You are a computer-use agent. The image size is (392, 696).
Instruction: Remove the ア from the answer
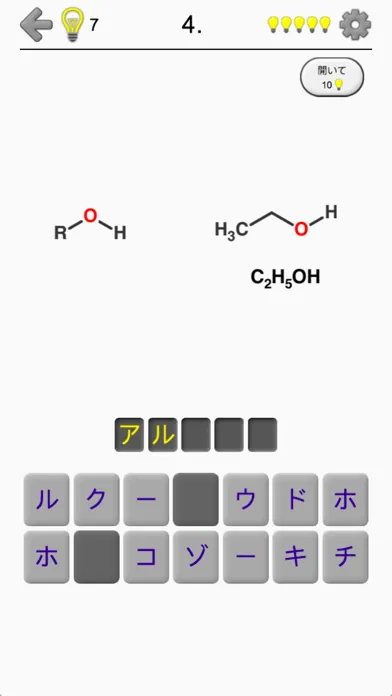point(129,435)
